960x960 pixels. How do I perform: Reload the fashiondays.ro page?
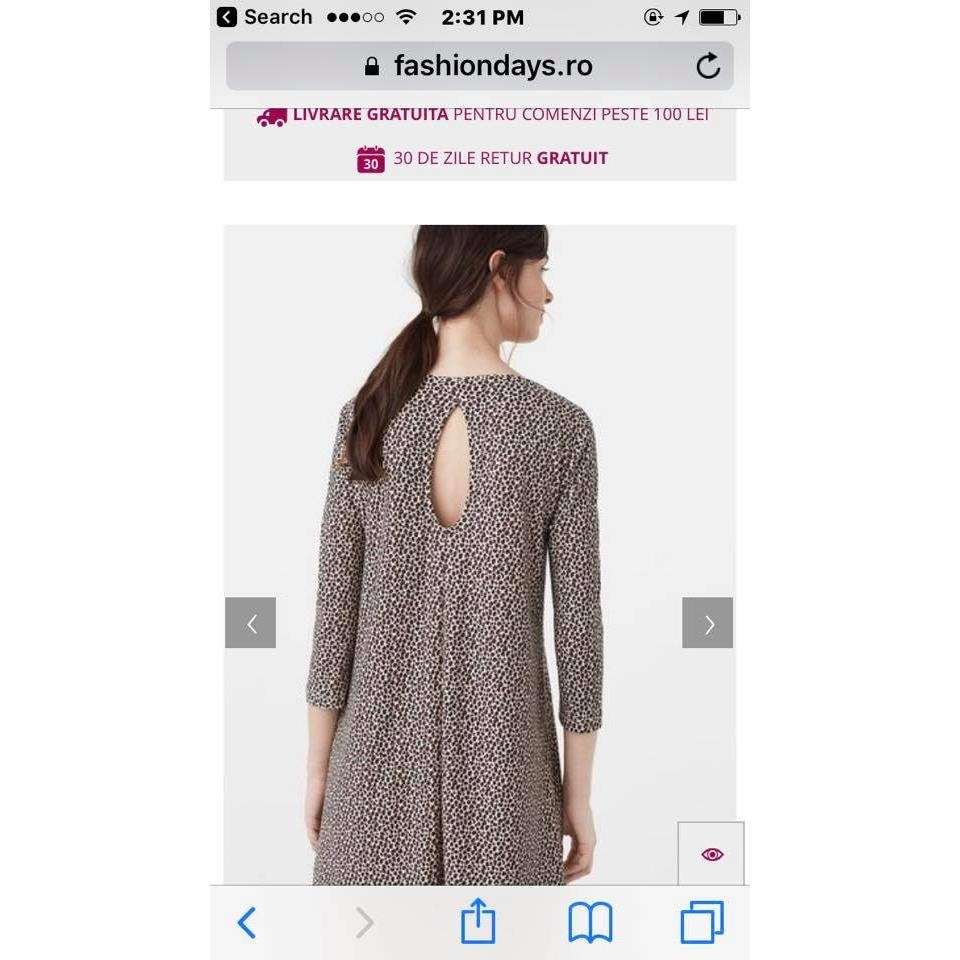[x=708, y=67]
